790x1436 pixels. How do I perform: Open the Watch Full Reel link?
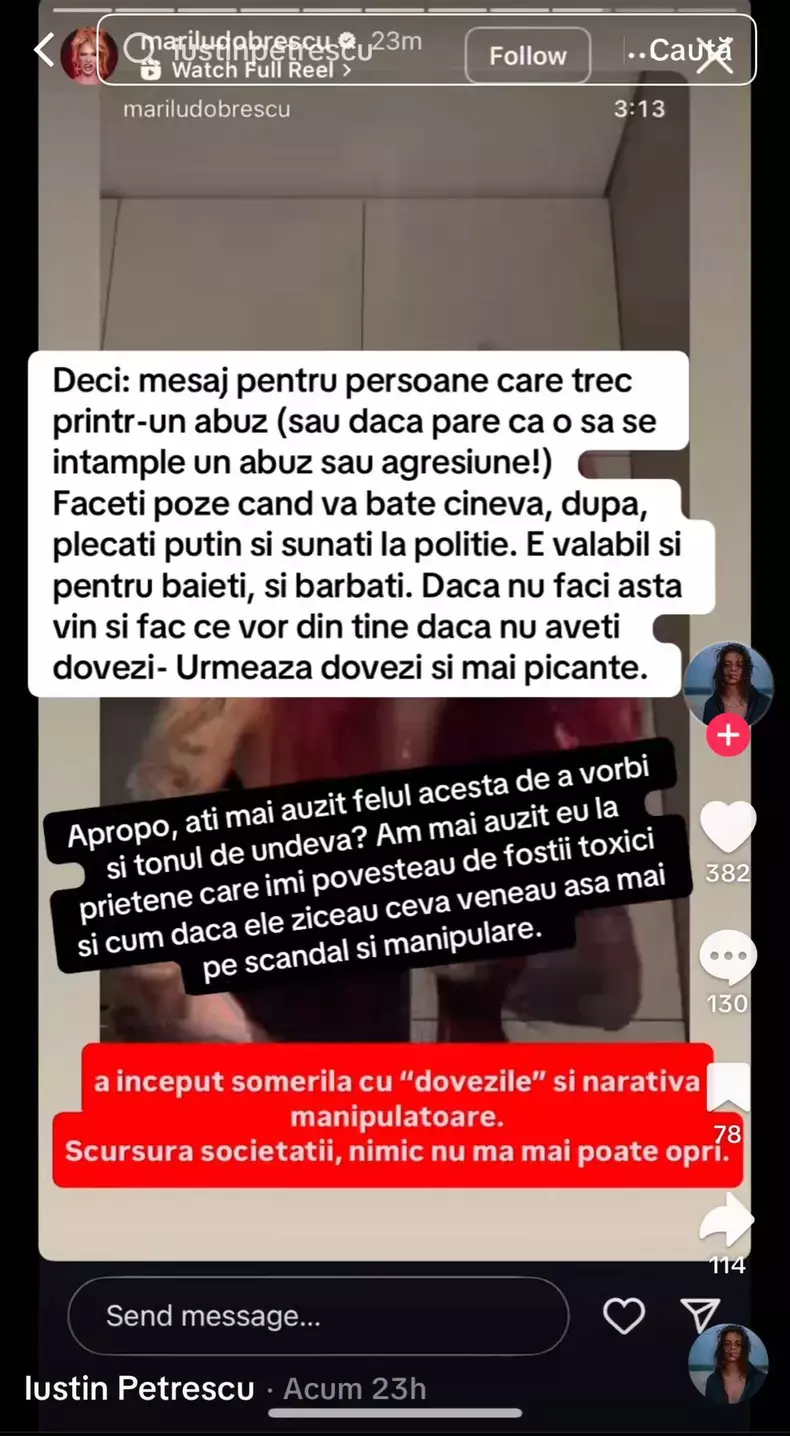click(x=253, y=70)
